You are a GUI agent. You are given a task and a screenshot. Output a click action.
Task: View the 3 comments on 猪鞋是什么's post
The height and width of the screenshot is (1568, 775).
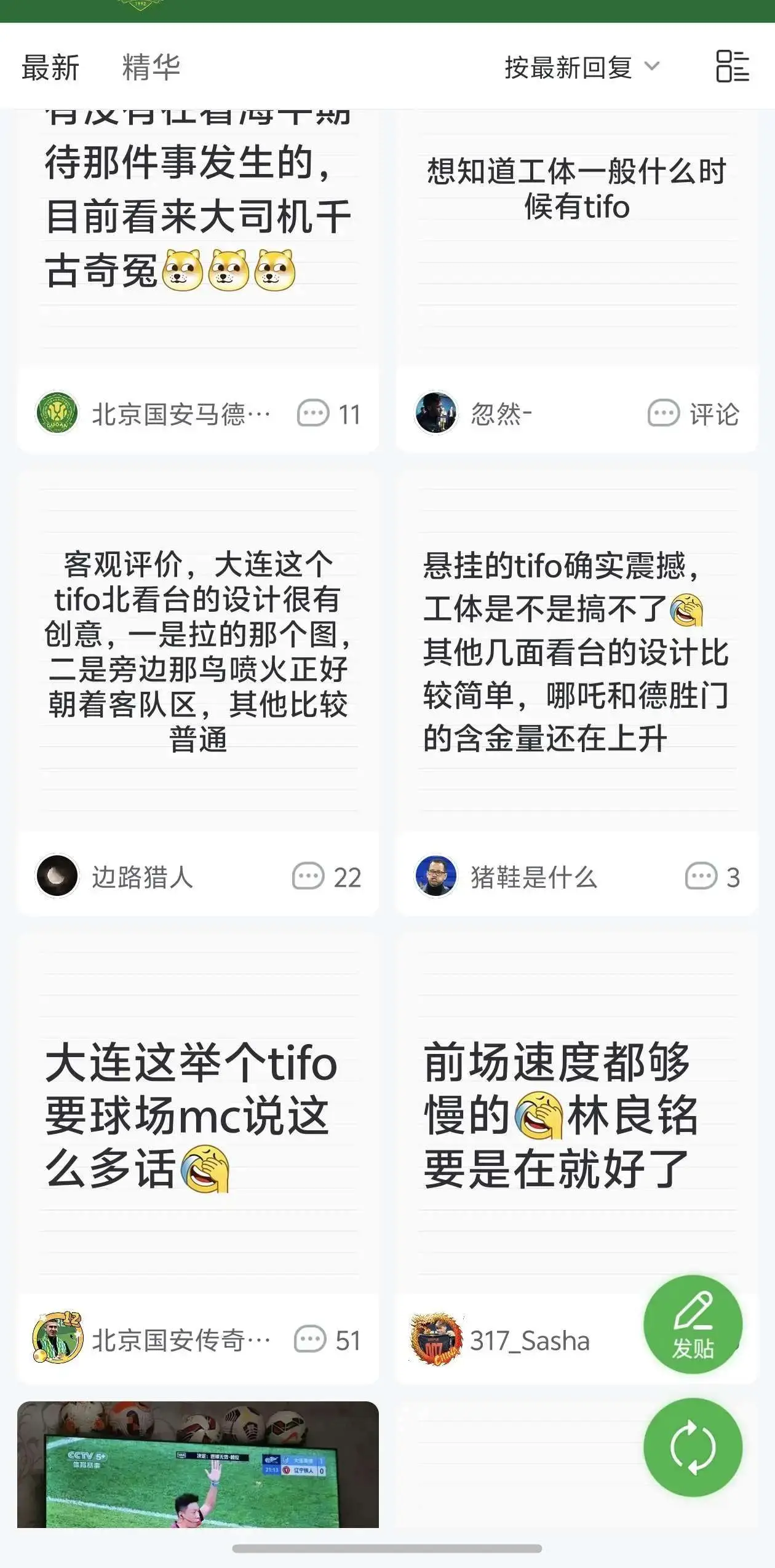712,877
